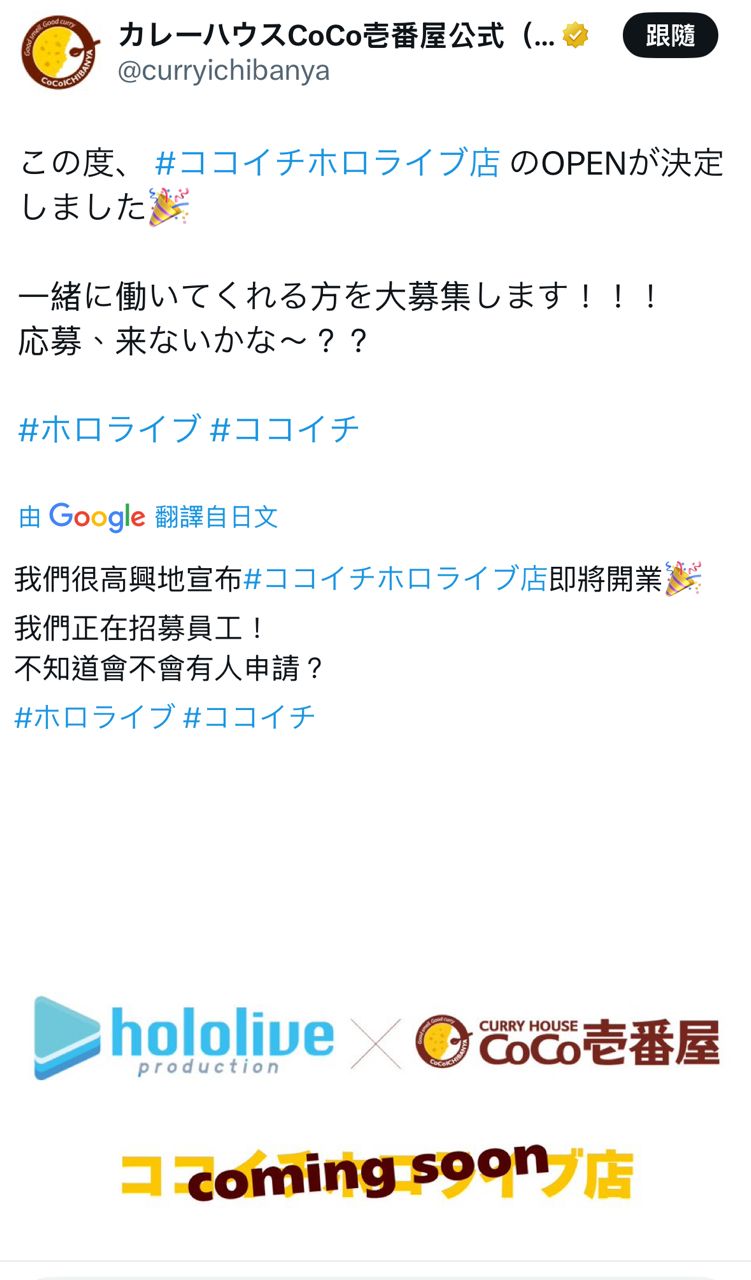The image size is (751, 1280).
Task: Open the @curryichibanya account name
Action: 223,72
